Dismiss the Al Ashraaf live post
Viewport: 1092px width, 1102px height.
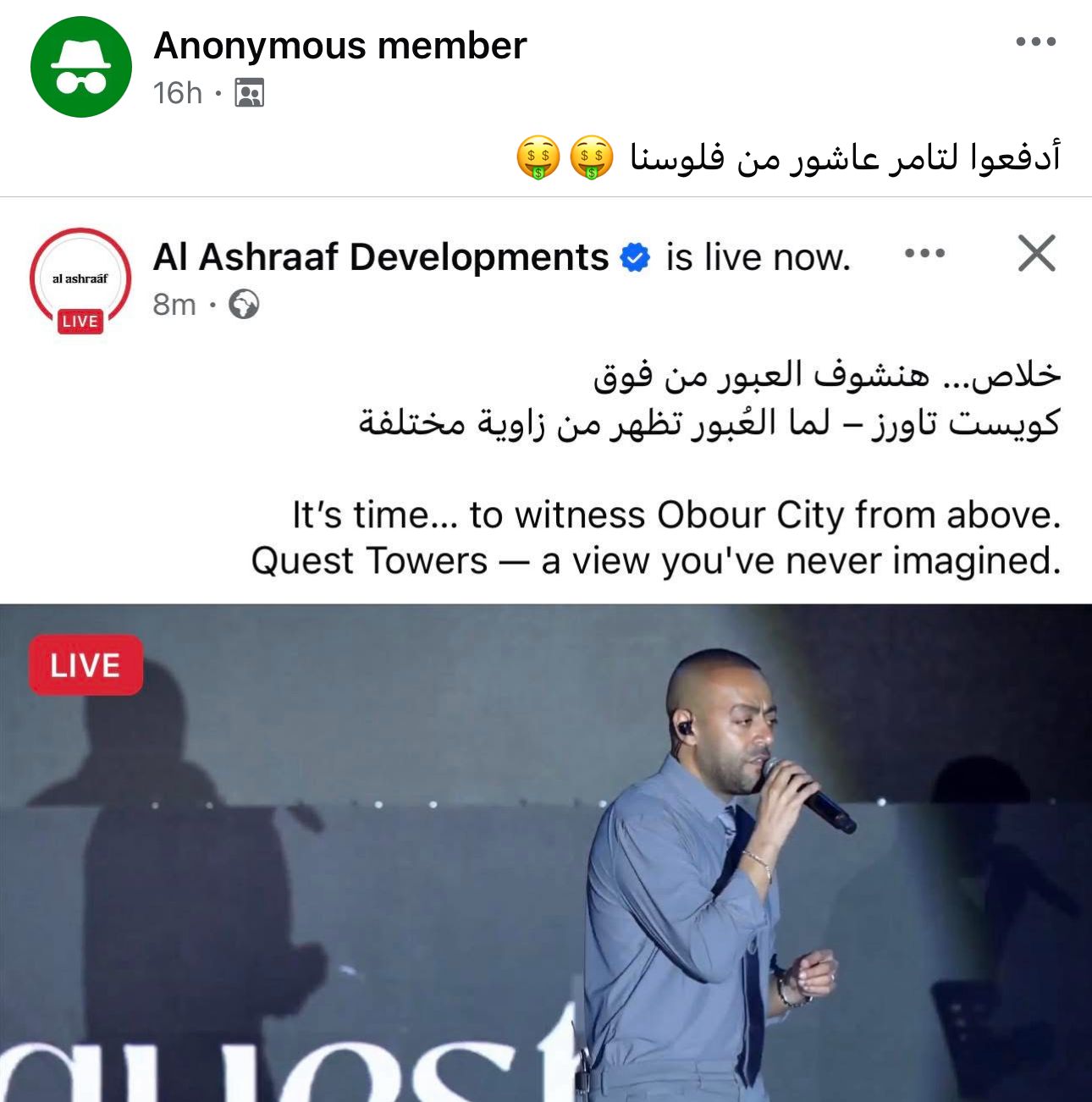click(x=1036, y=253)
